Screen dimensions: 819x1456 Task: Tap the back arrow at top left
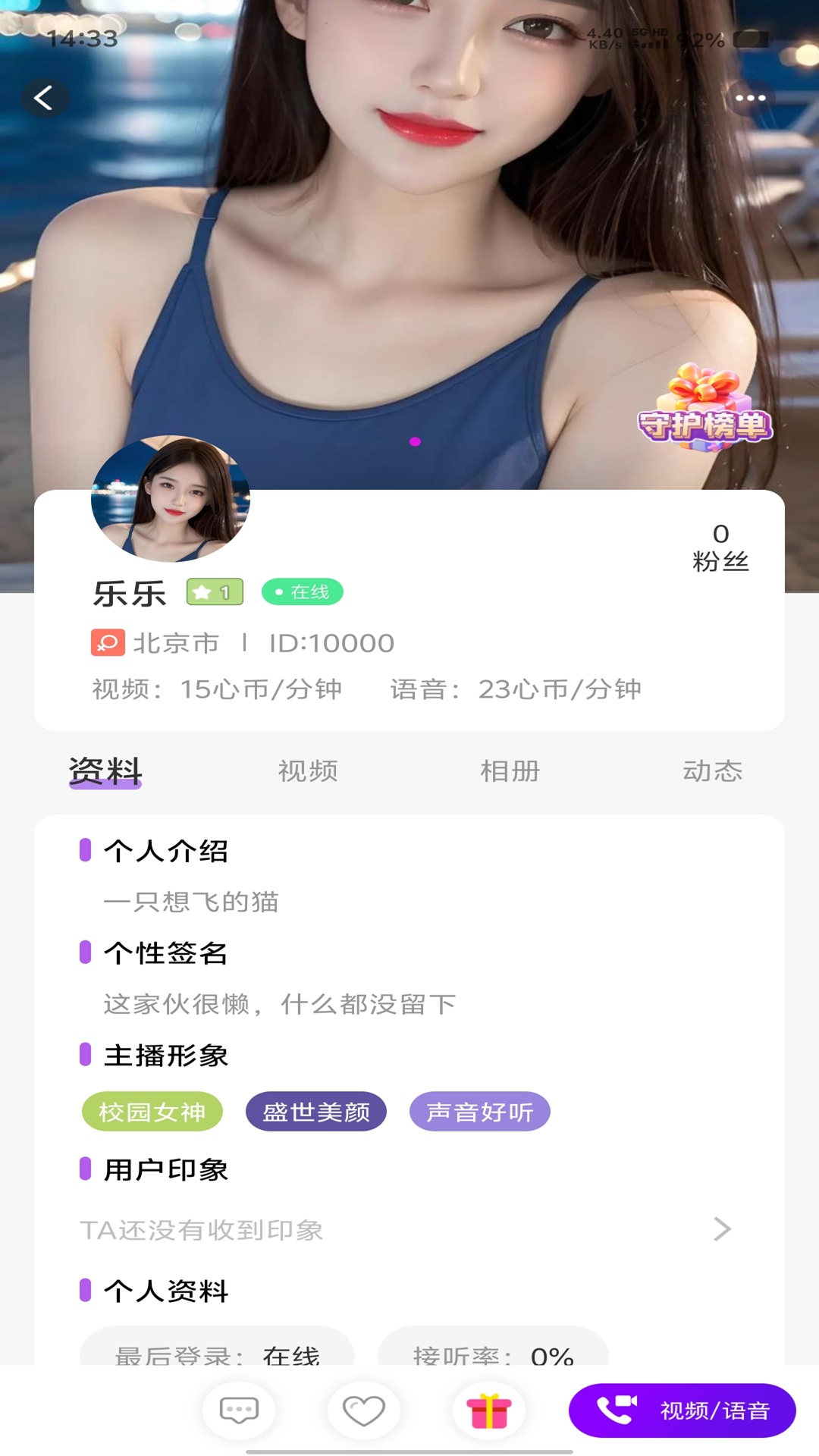coord(45,97)
